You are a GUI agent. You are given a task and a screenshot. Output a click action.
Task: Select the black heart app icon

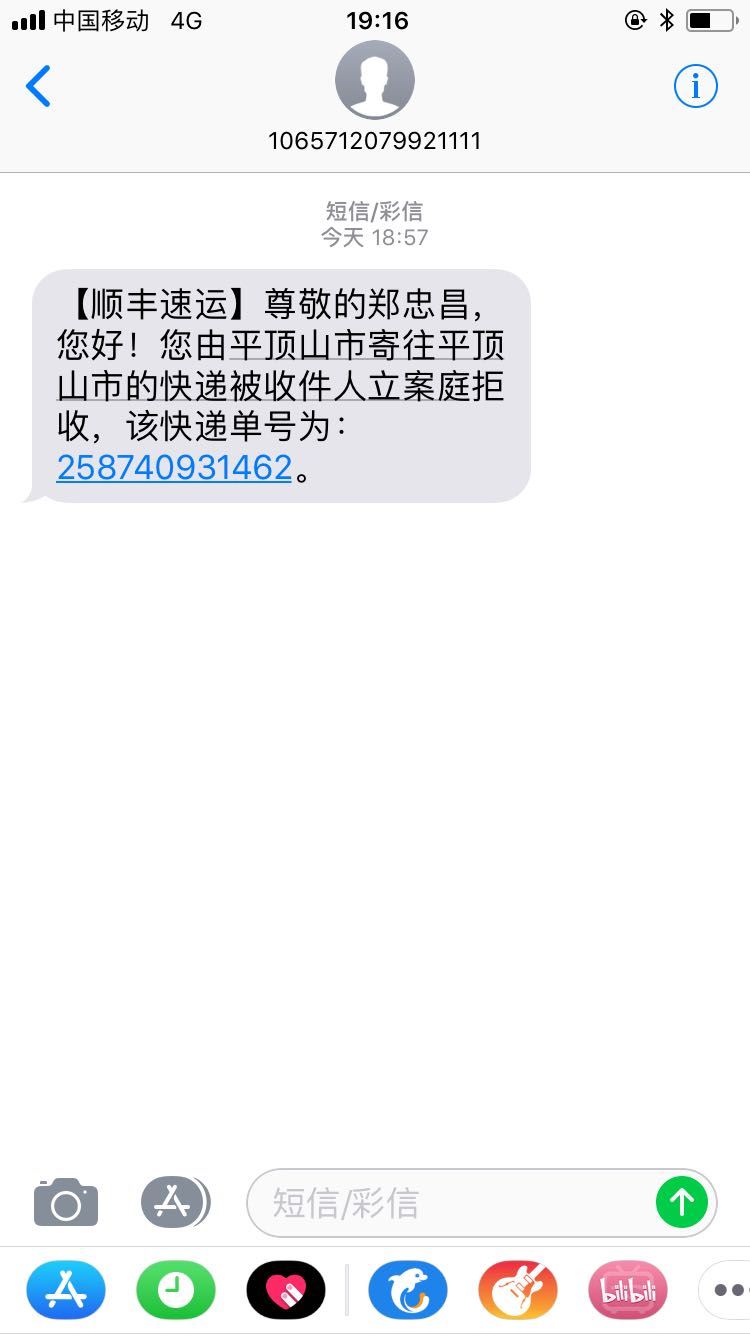tap(285, 1290)
